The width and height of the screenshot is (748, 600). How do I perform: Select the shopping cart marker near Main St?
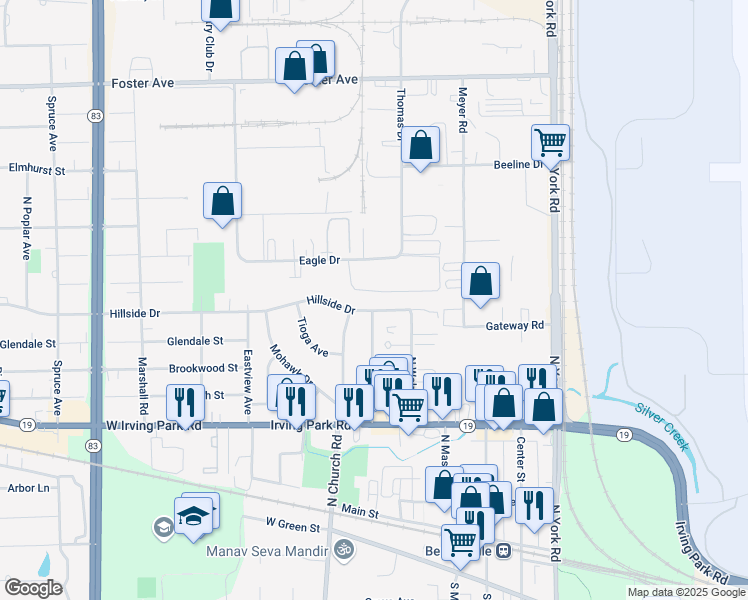pyautogui.click(x=460, y=543)
